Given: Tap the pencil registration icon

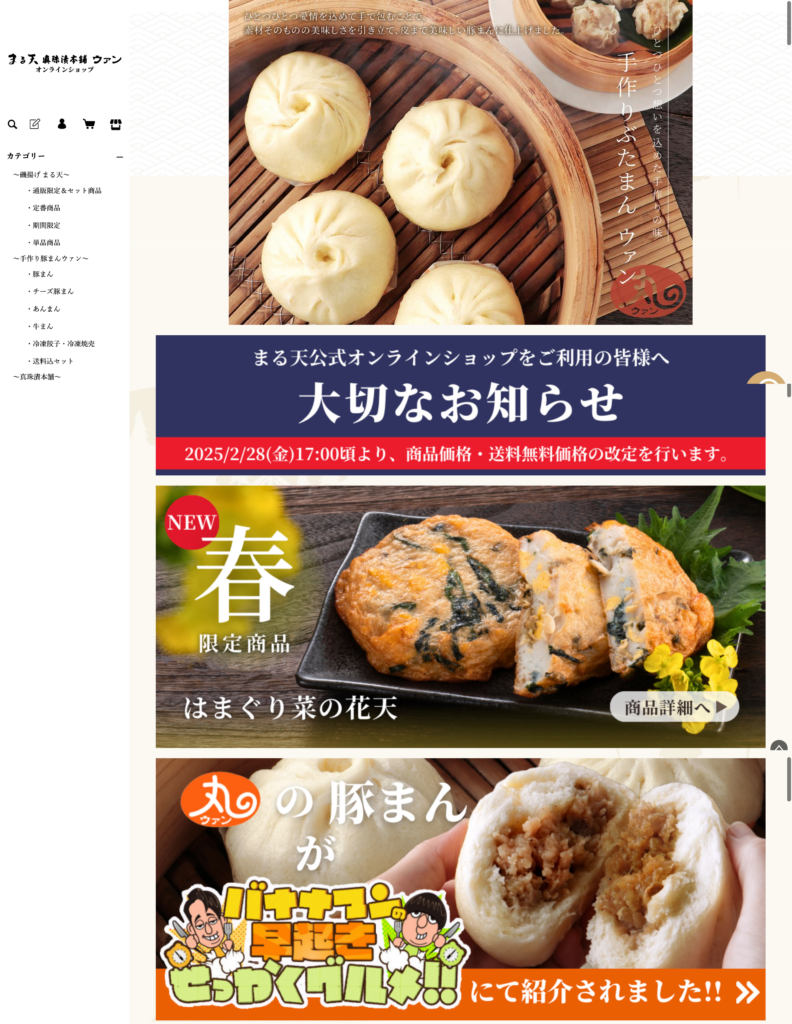Looking at the screenshot, I should [x=35, y=124].
